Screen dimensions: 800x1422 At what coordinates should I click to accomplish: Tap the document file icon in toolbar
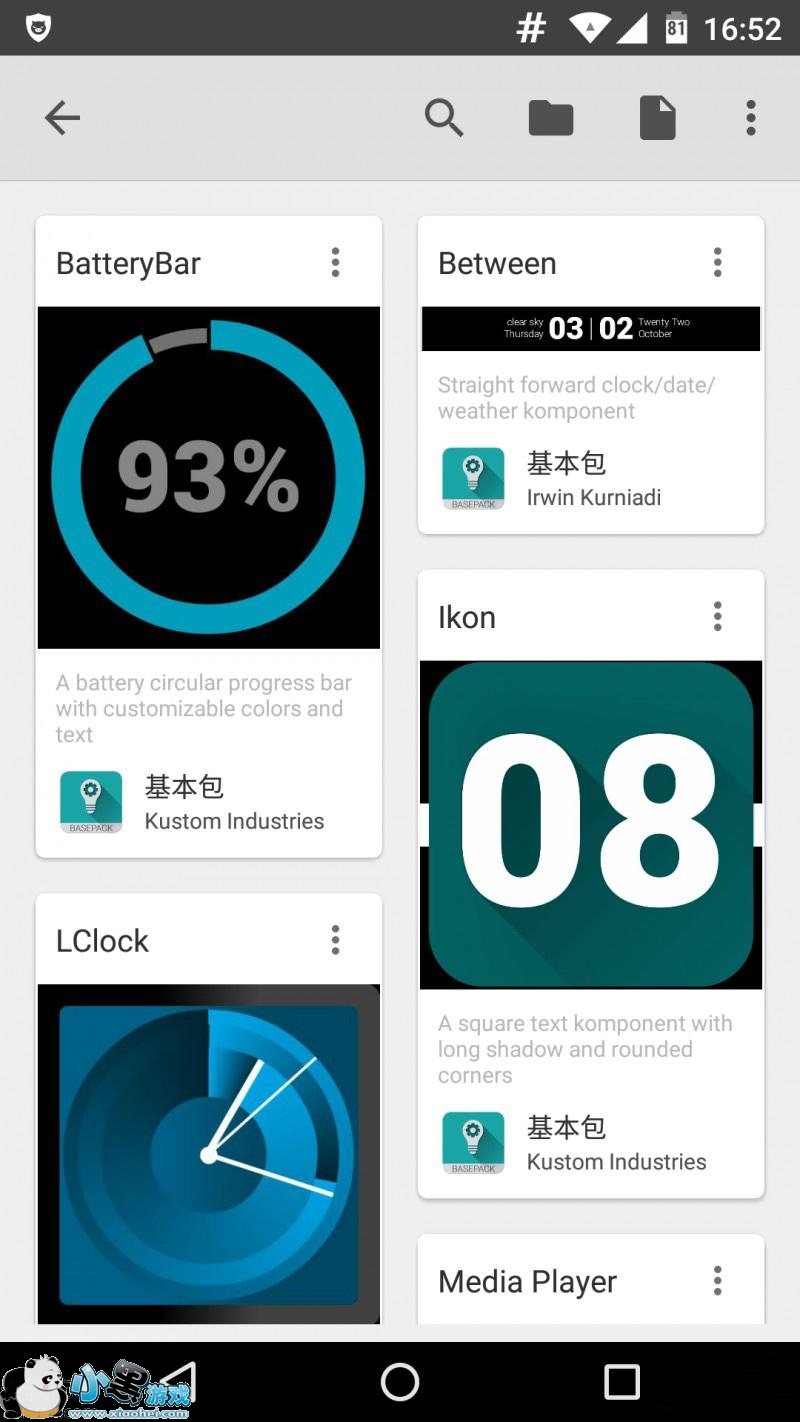point(658,118)
